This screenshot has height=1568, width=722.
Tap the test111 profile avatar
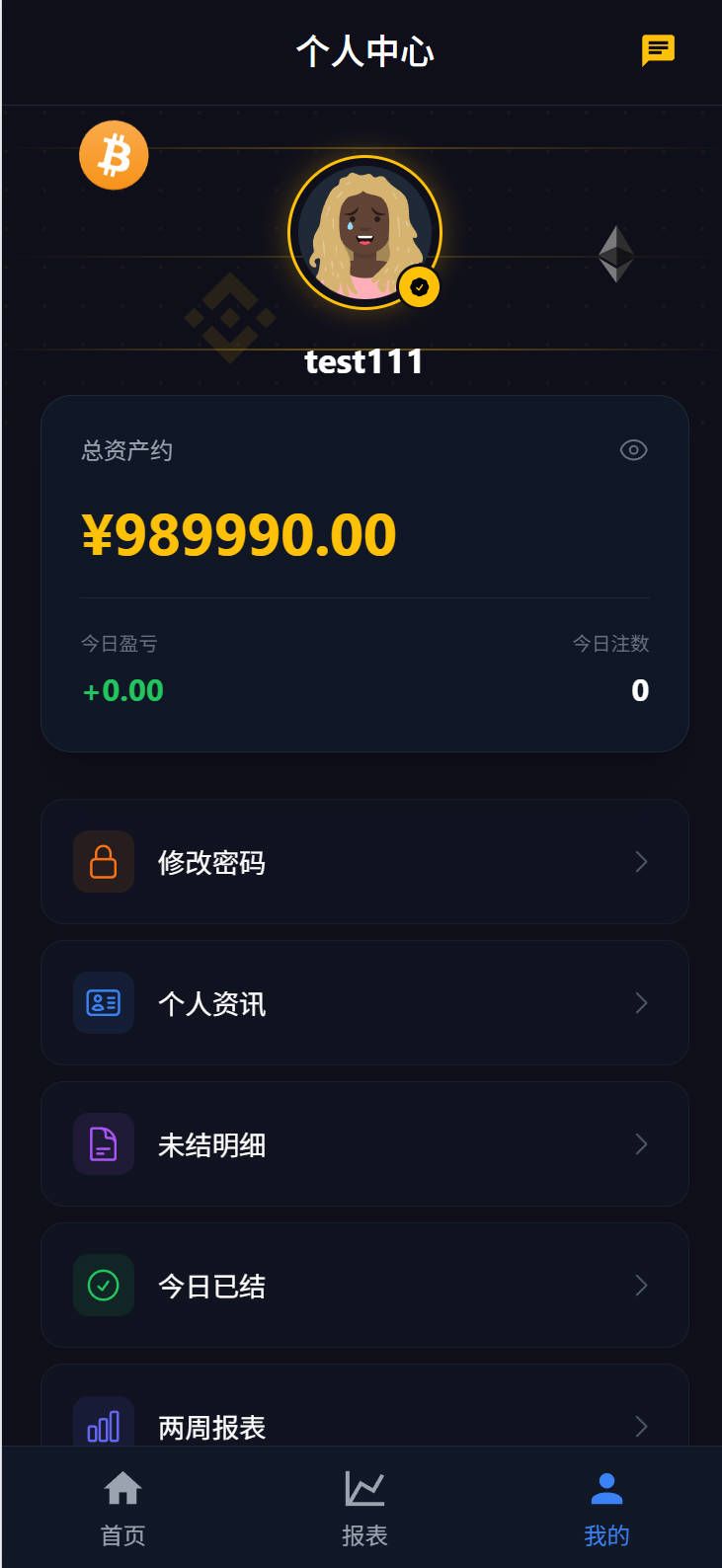click(364, 233)
